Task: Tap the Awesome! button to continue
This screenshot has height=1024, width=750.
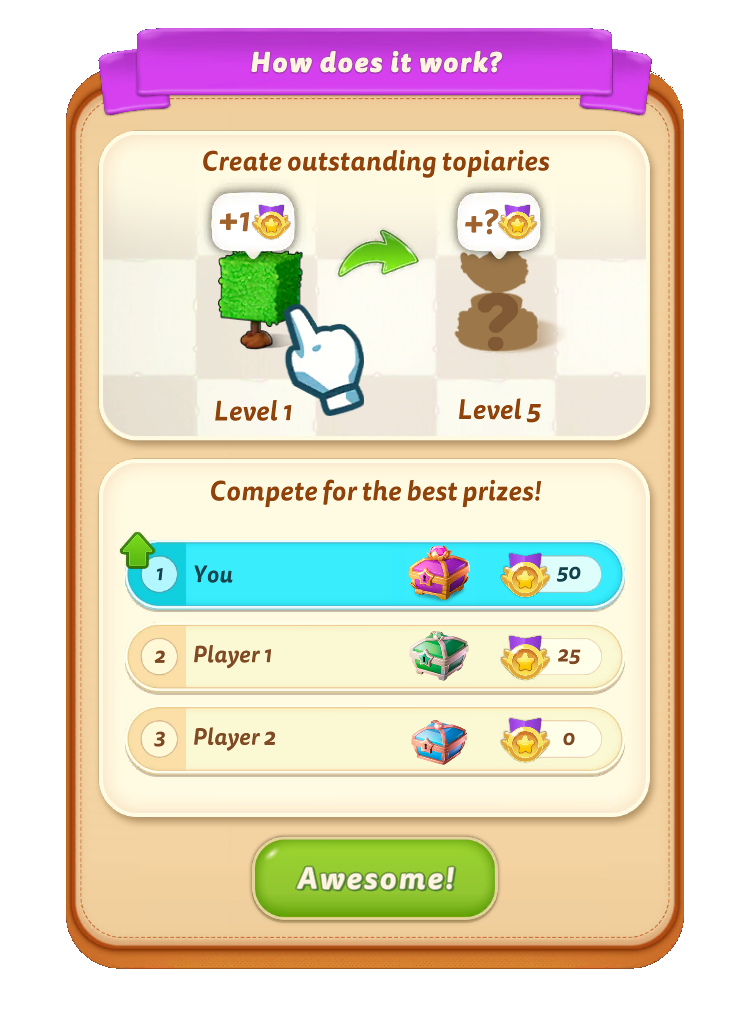Action: tap(375, 878)
